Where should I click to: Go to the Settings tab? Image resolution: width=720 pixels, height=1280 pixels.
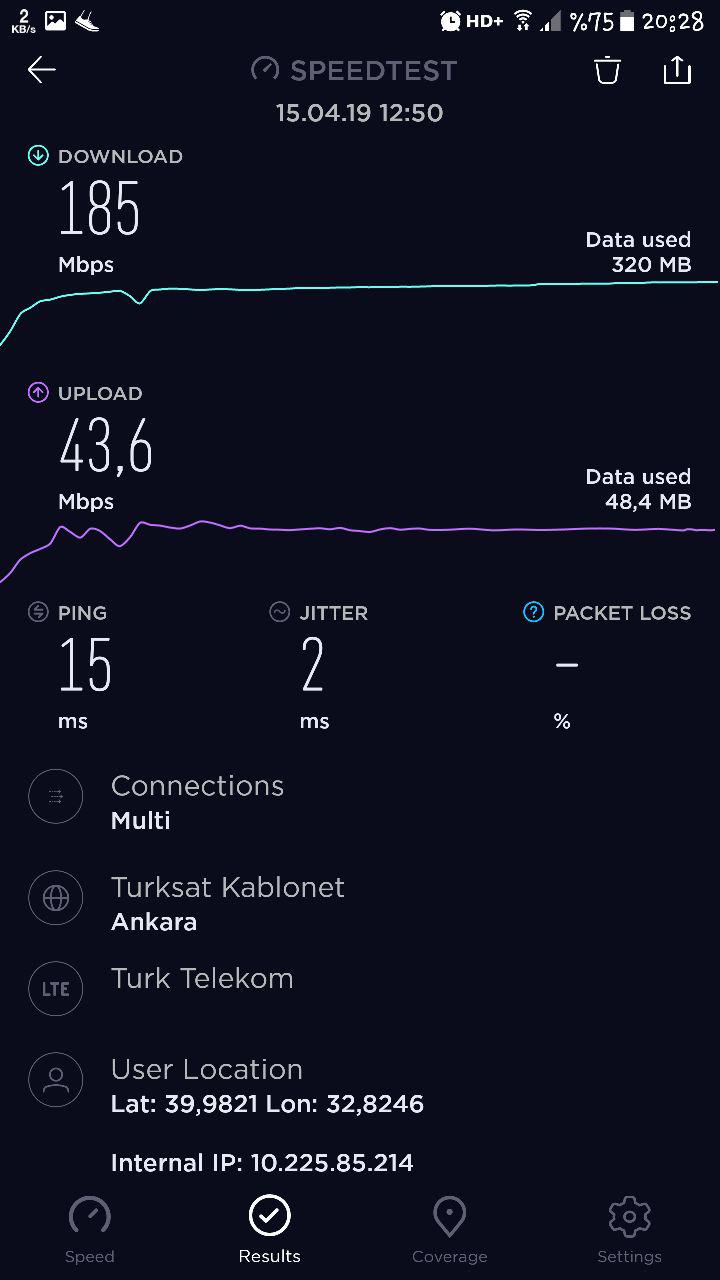pos(629,1230)
